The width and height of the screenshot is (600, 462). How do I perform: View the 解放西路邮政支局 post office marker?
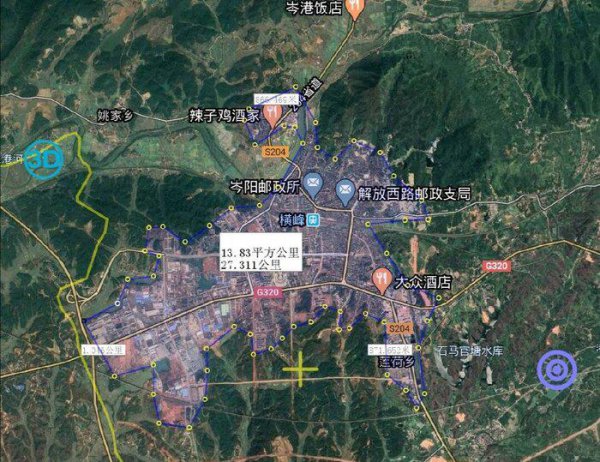[x=345, y=190]
